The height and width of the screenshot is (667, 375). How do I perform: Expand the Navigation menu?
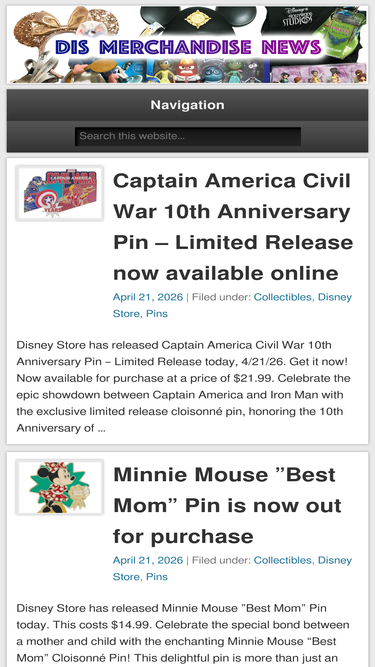pyautogui.click(x=188, y=105)
